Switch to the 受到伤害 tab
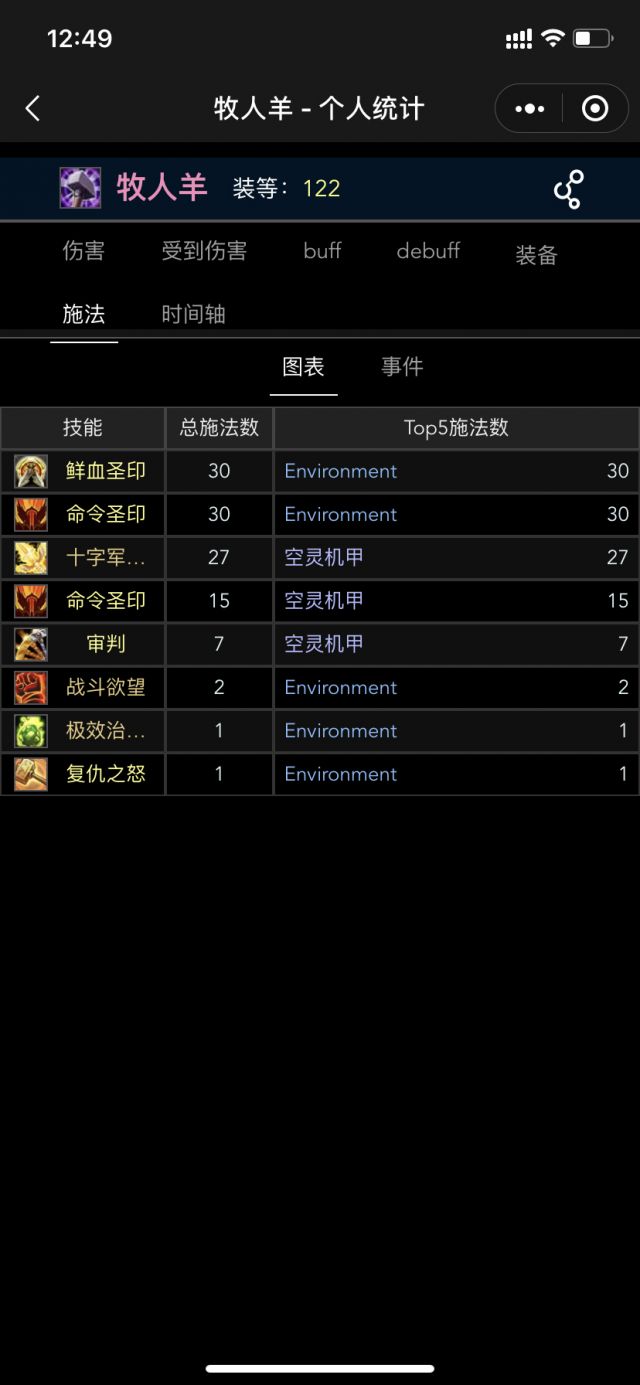This screenshot has height=1385, width=640. pyautogui.click(x=204, y=251)
